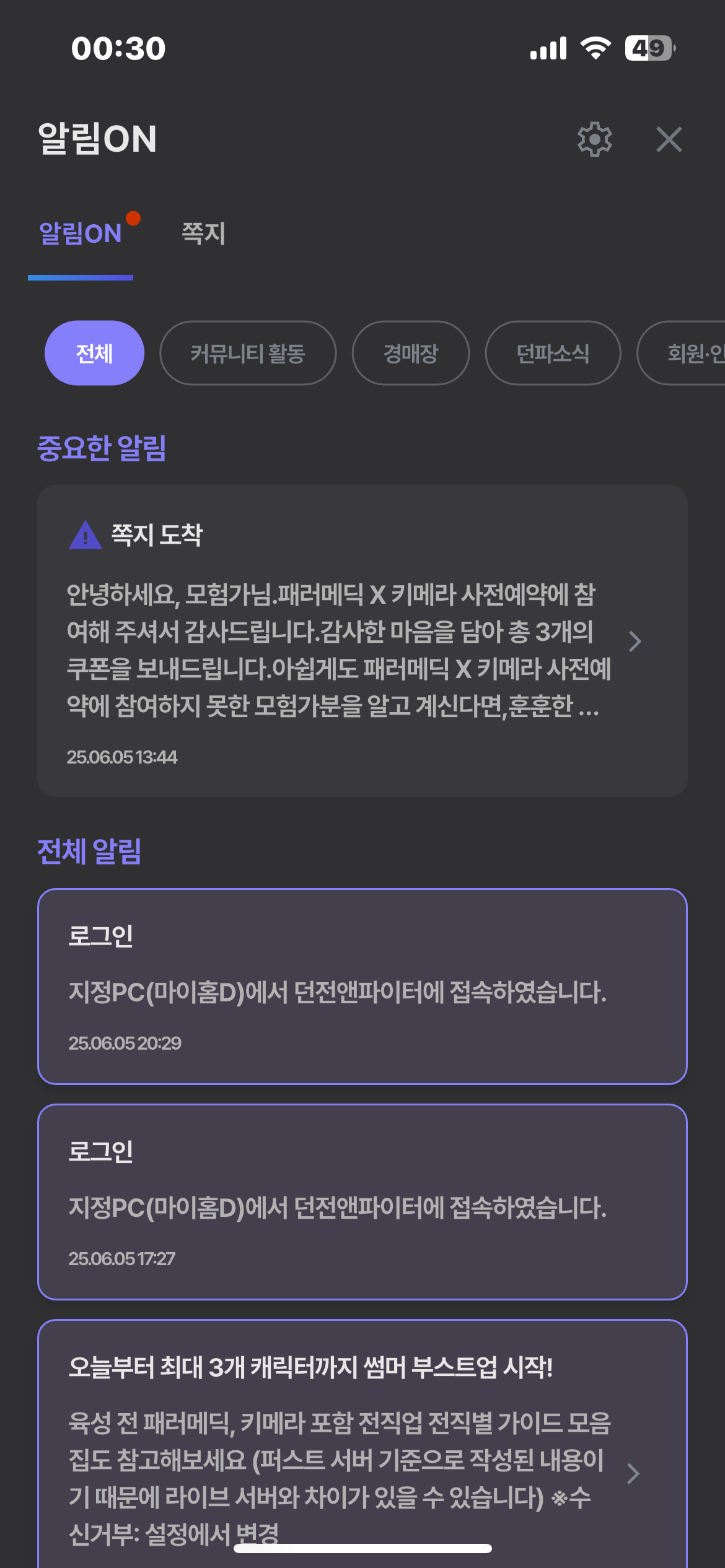Show 던파소식 notifications only
Image resolution: width=725 pixels, height=1568 pixels.
(x=553, y=353)
